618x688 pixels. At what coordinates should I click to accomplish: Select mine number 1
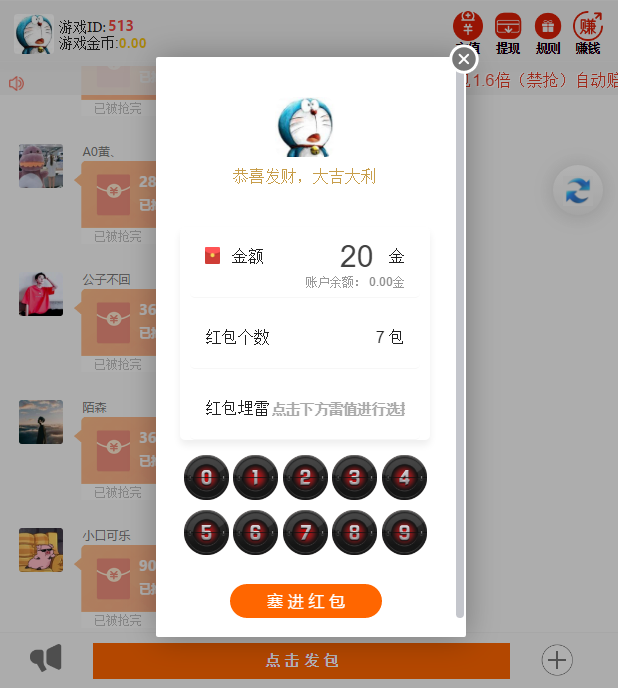(255, 478)
